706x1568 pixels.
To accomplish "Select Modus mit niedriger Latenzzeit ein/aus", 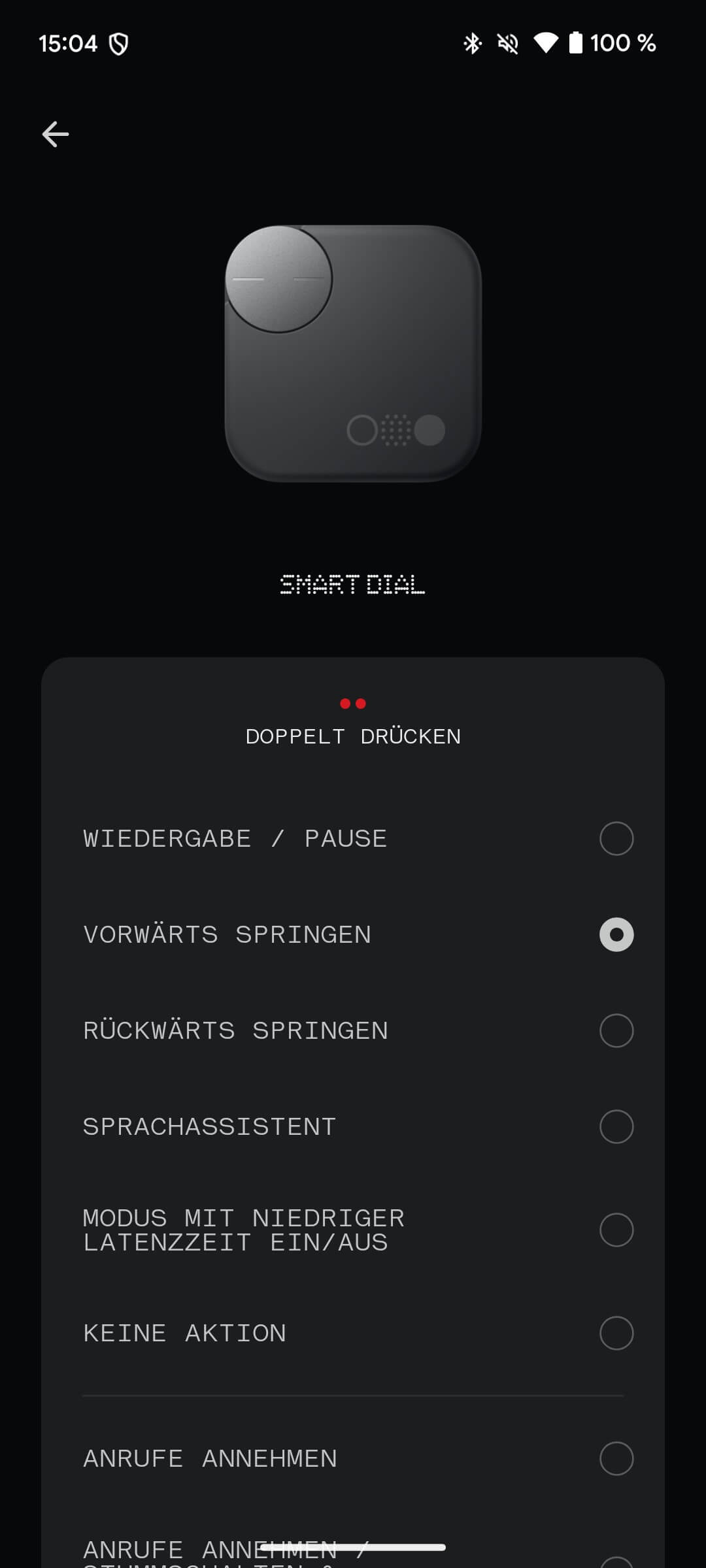I will [x=616, y=1230].
